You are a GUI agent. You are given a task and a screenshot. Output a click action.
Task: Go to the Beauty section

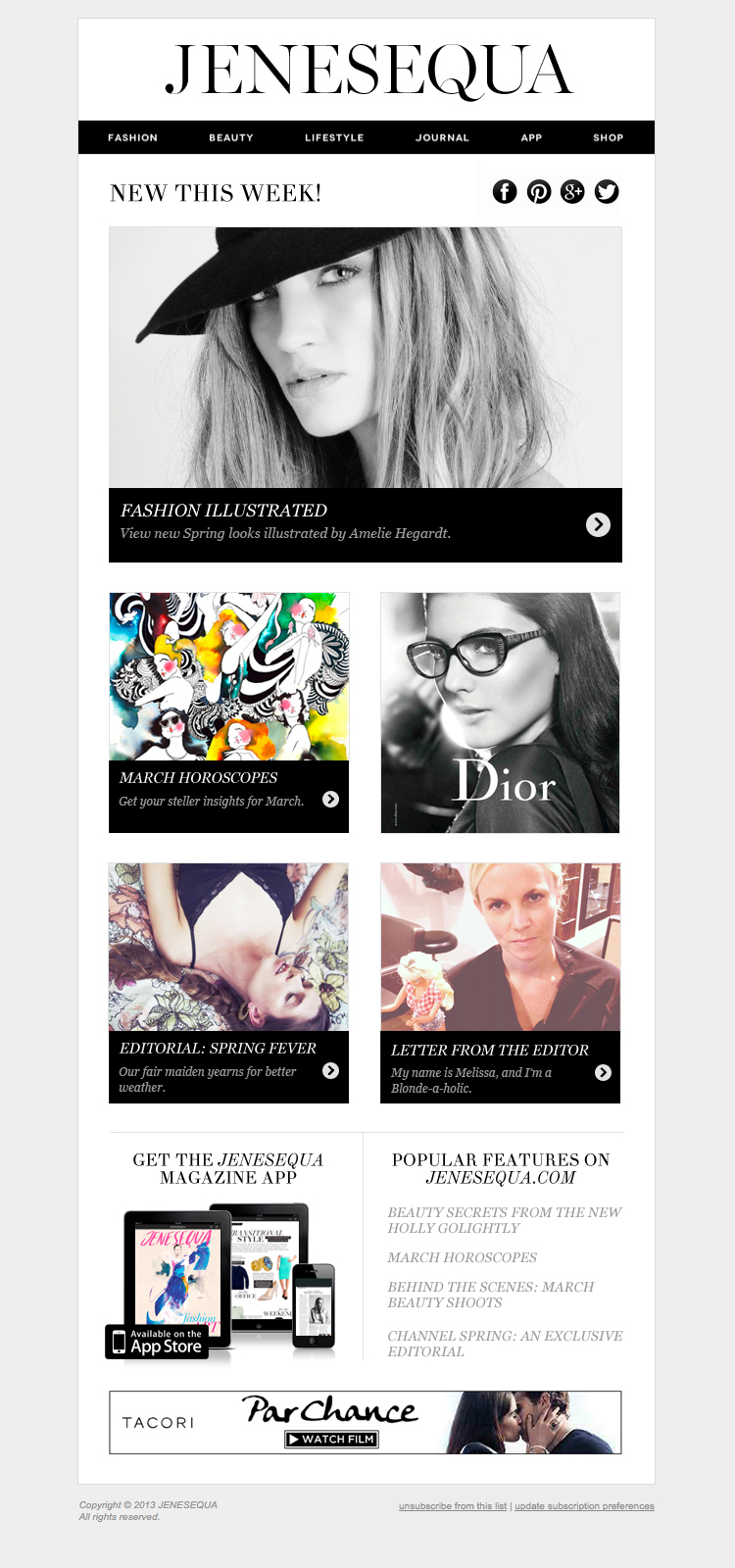pos(231,138)
